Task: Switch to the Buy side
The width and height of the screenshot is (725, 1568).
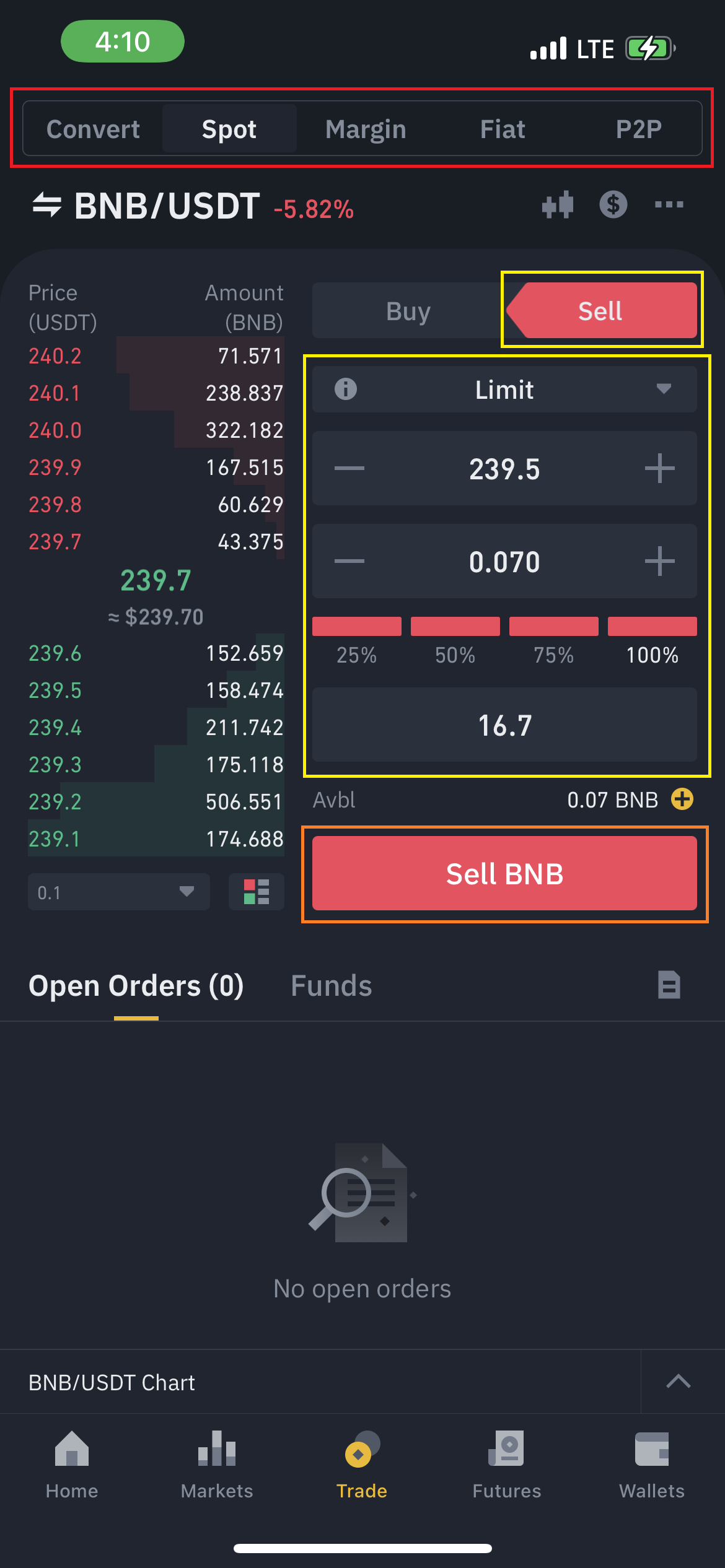Action: 408,311
